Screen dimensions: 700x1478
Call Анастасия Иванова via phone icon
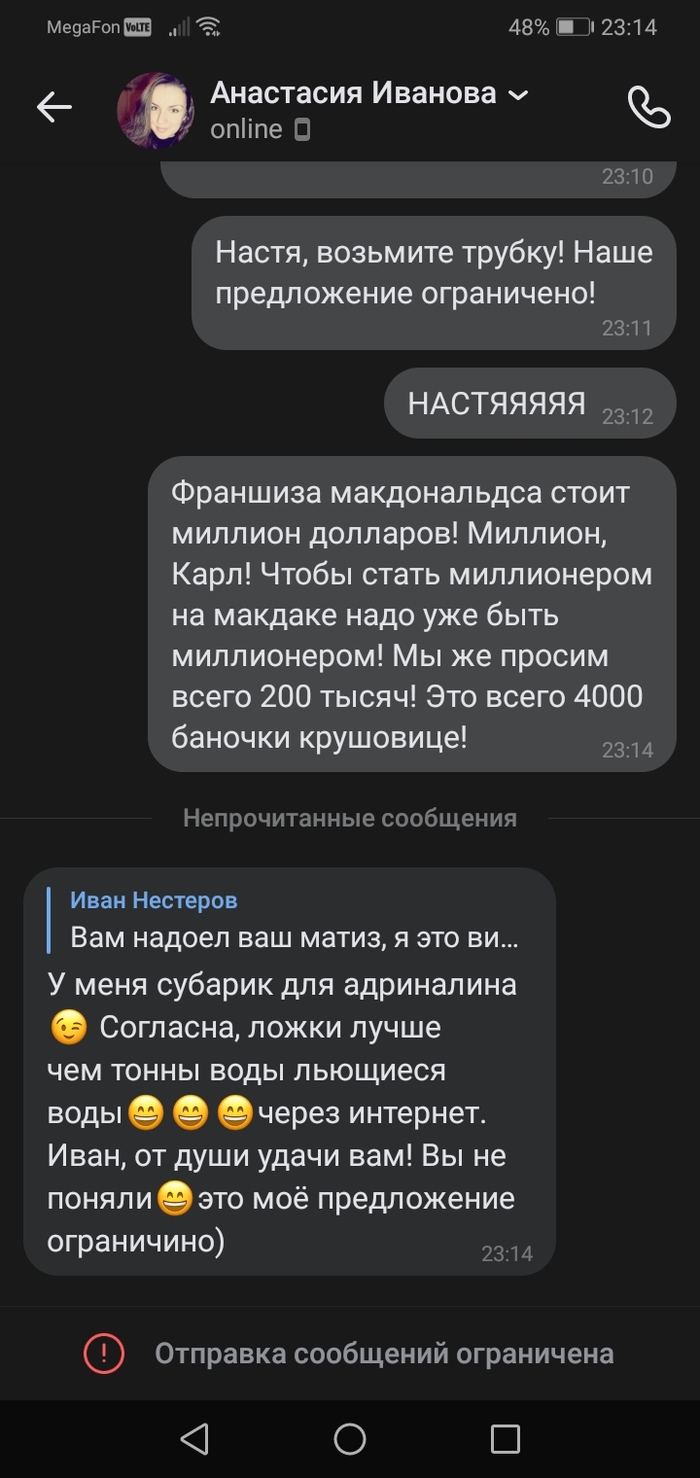coord(648,108)
